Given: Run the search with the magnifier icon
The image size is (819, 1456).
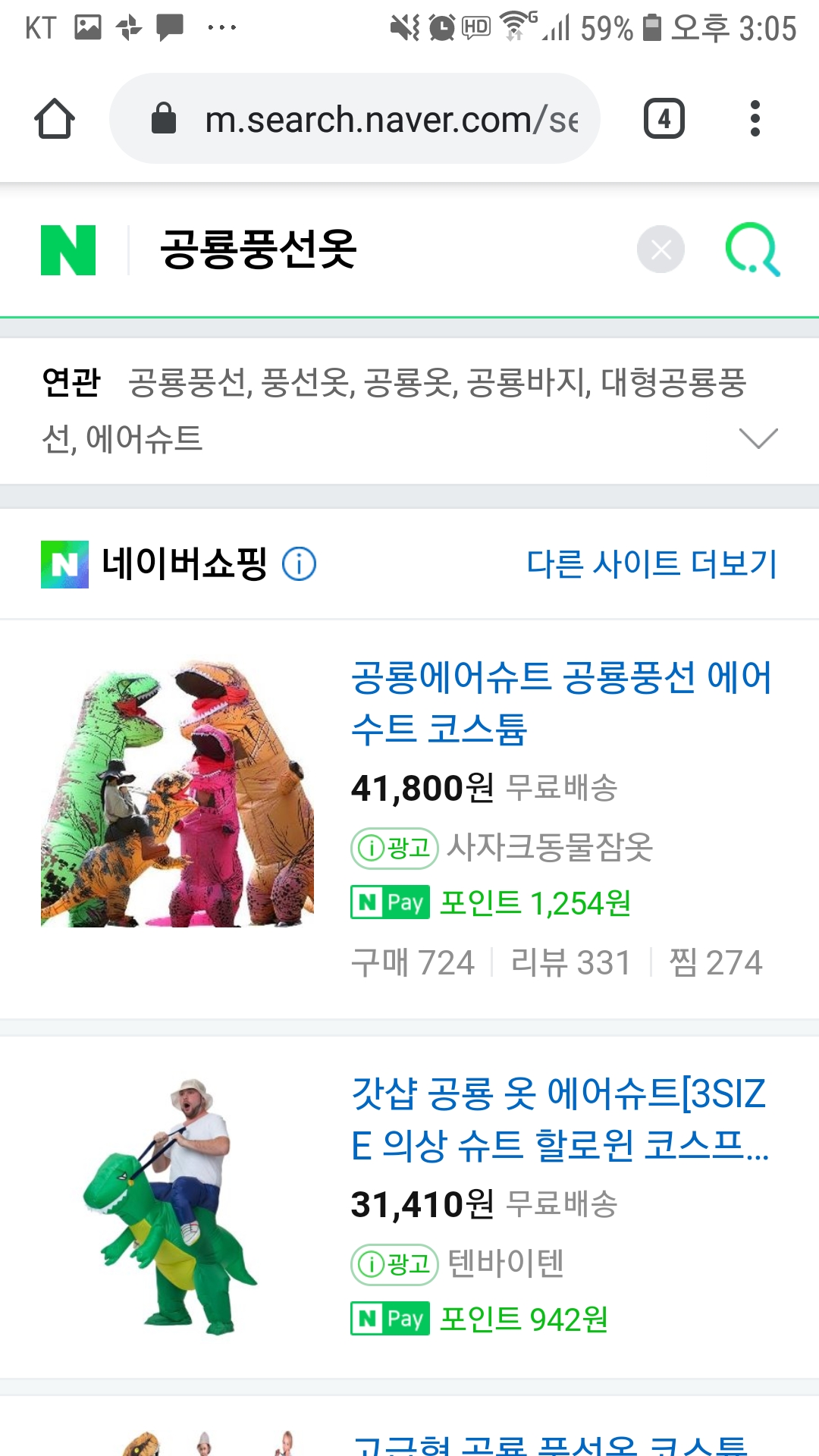Looking at the screenshot, I should click(752, 249).
